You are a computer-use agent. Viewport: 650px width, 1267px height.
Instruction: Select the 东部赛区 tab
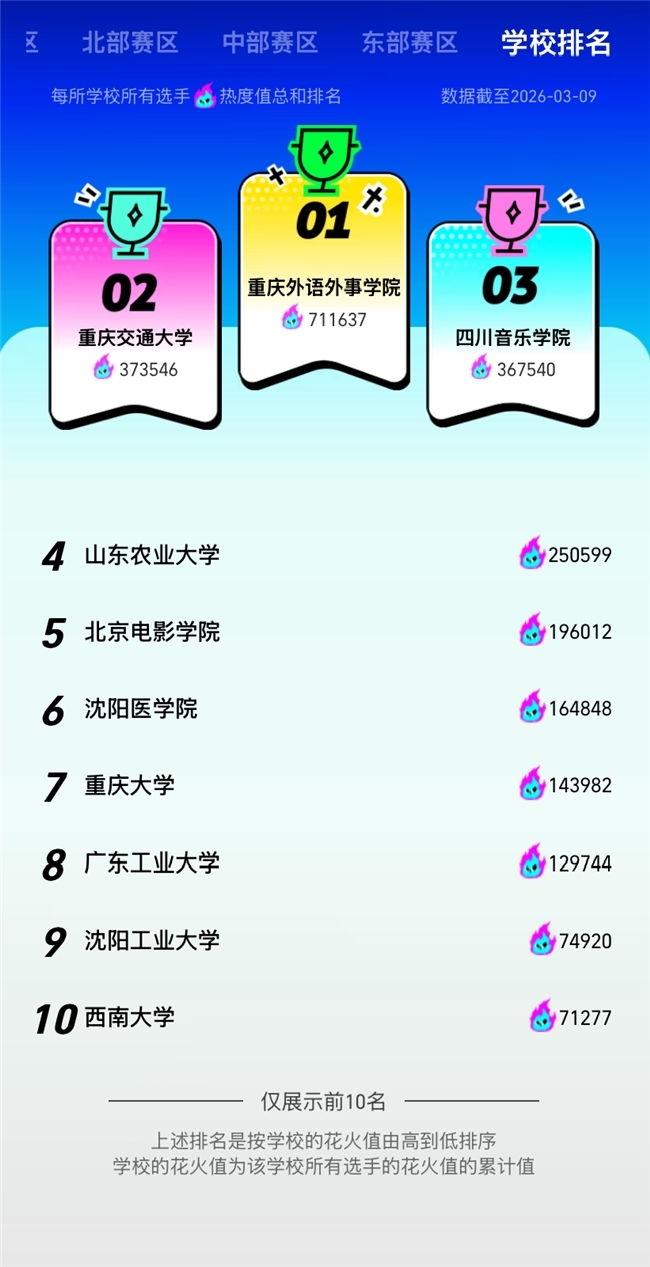(x=410, y=43)
